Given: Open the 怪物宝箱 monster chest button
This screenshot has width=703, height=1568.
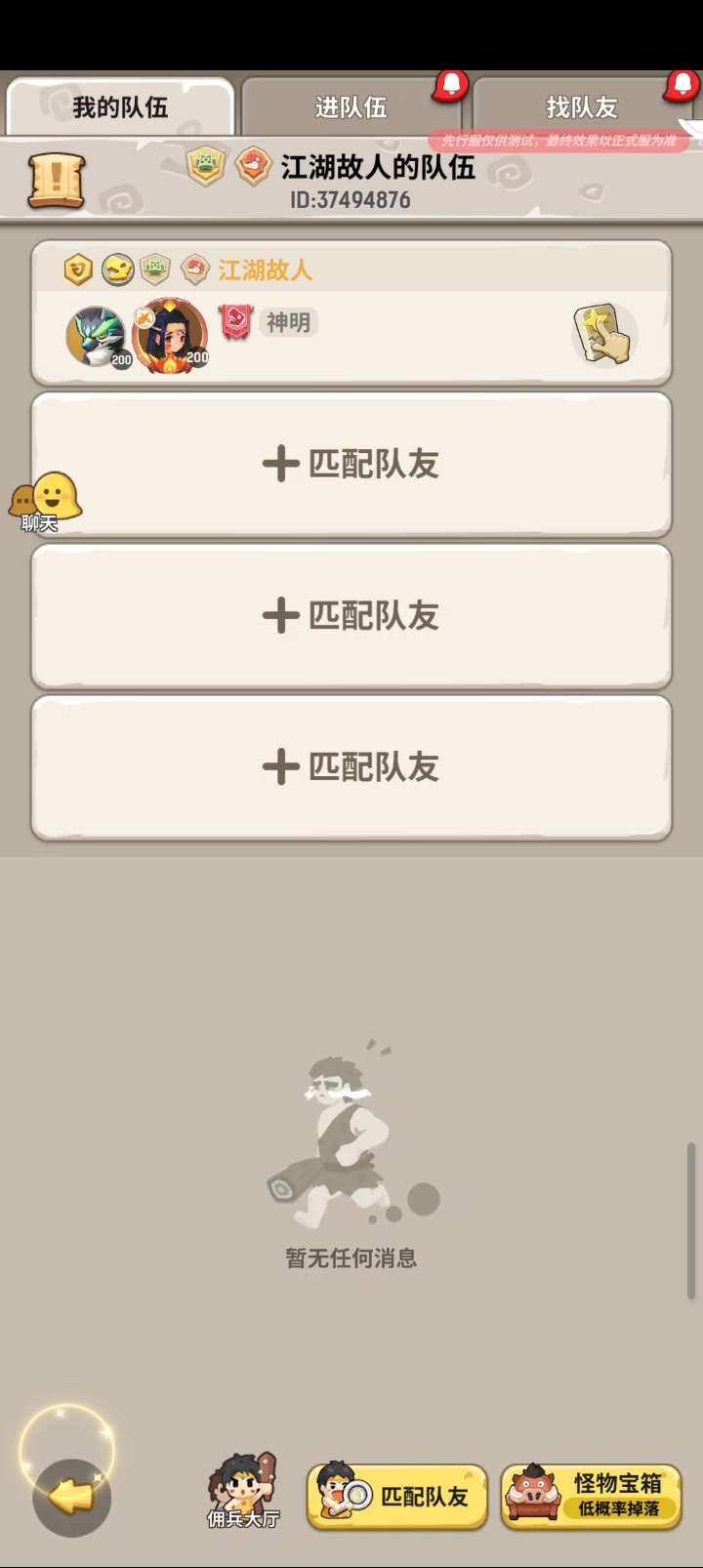Looking at the screenshot, I should pos(591,1496).
